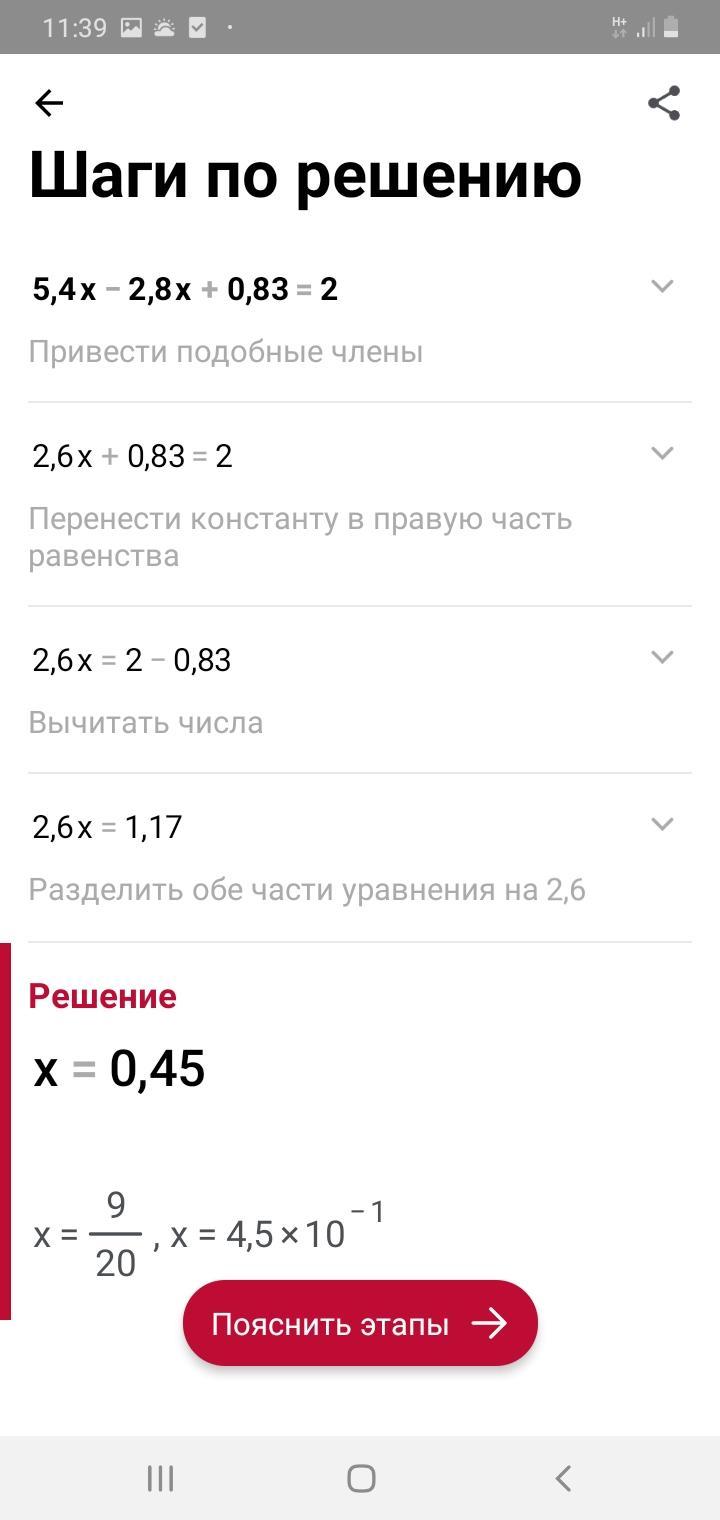
Task: Go back using the top arrow
Action: (x=49, y=103)
